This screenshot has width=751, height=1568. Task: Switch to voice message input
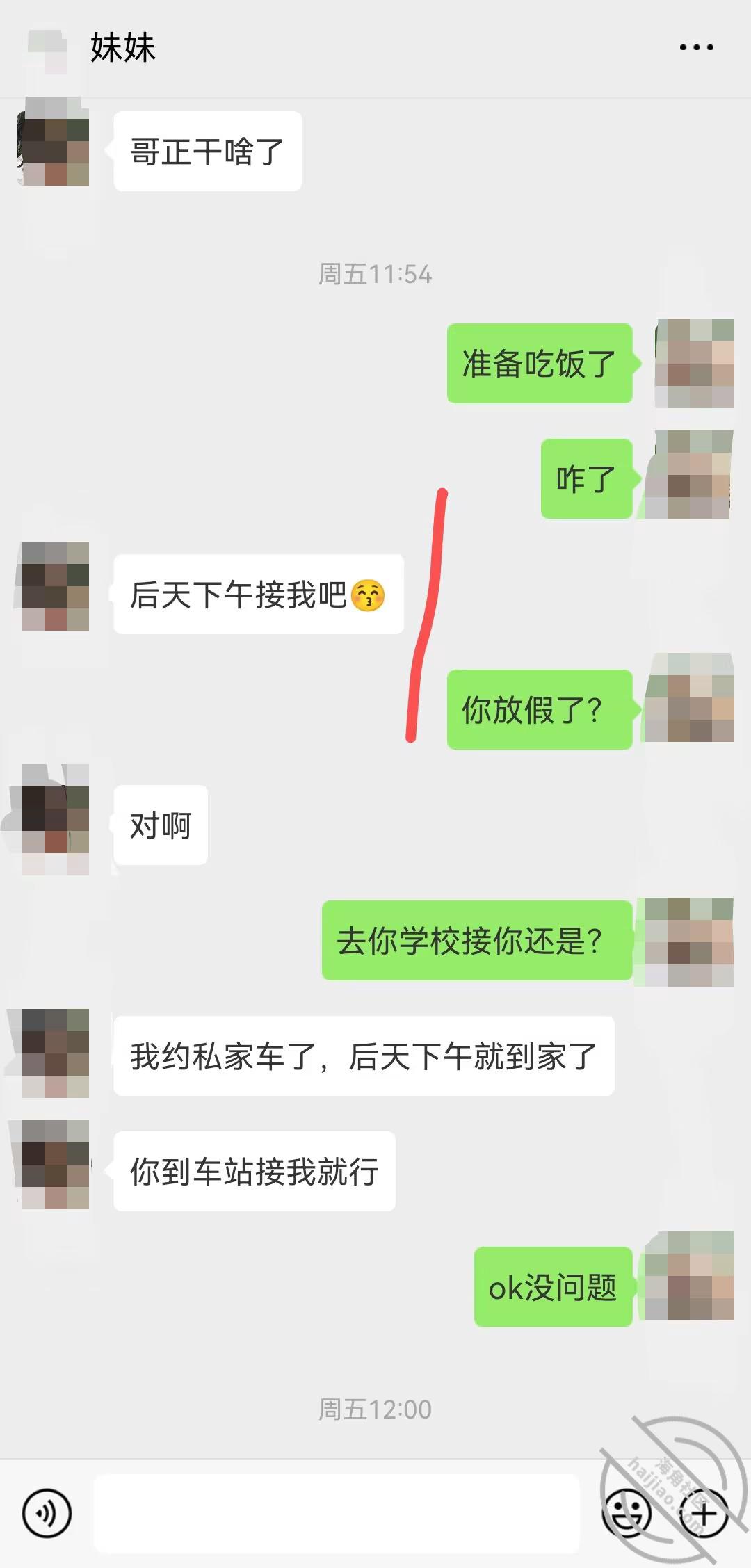[x=47, y=1513]
